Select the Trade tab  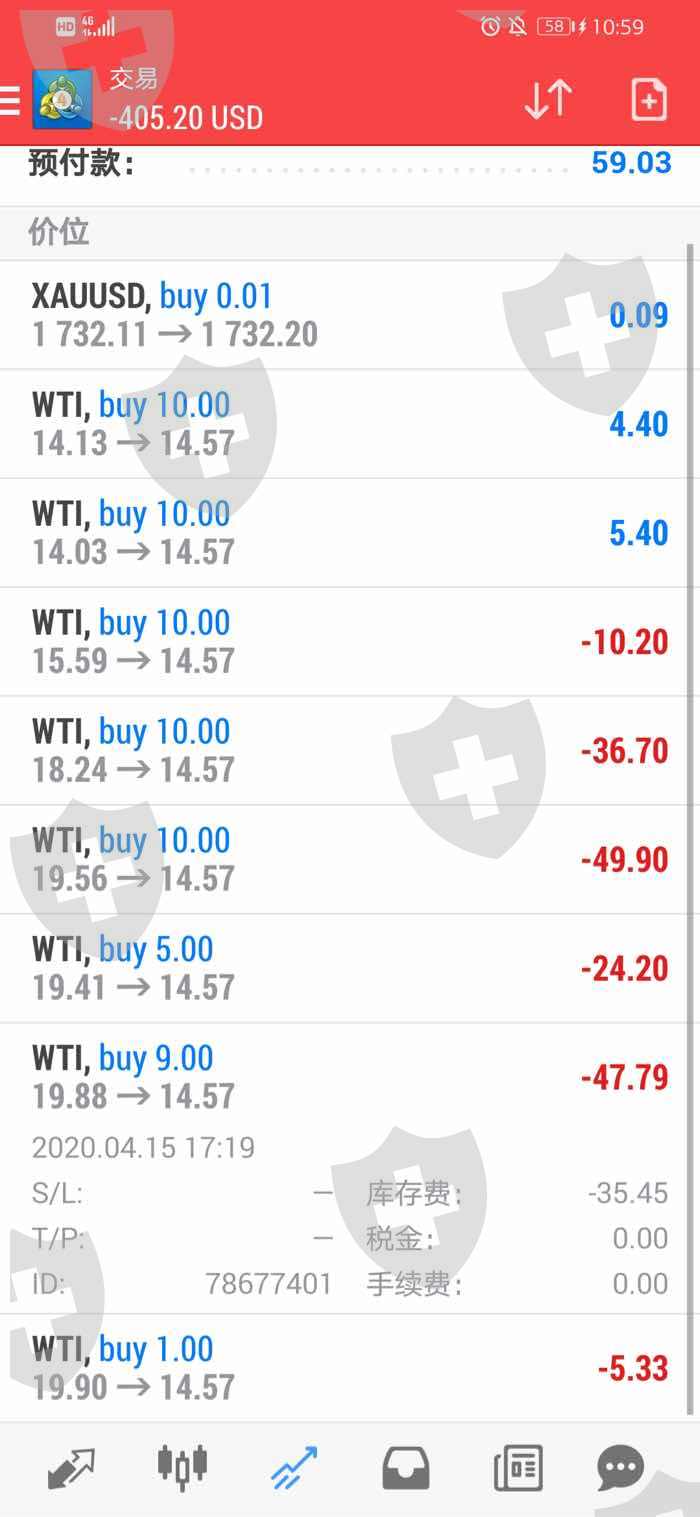click(x=294, y=1467)
